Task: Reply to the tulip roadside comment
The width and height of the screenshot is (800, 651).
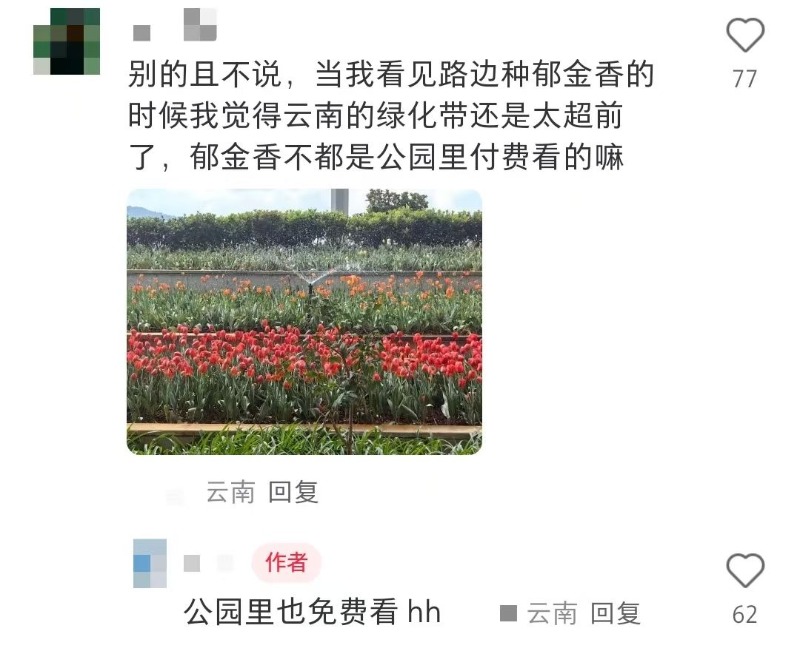Action: tap(293, 492)
